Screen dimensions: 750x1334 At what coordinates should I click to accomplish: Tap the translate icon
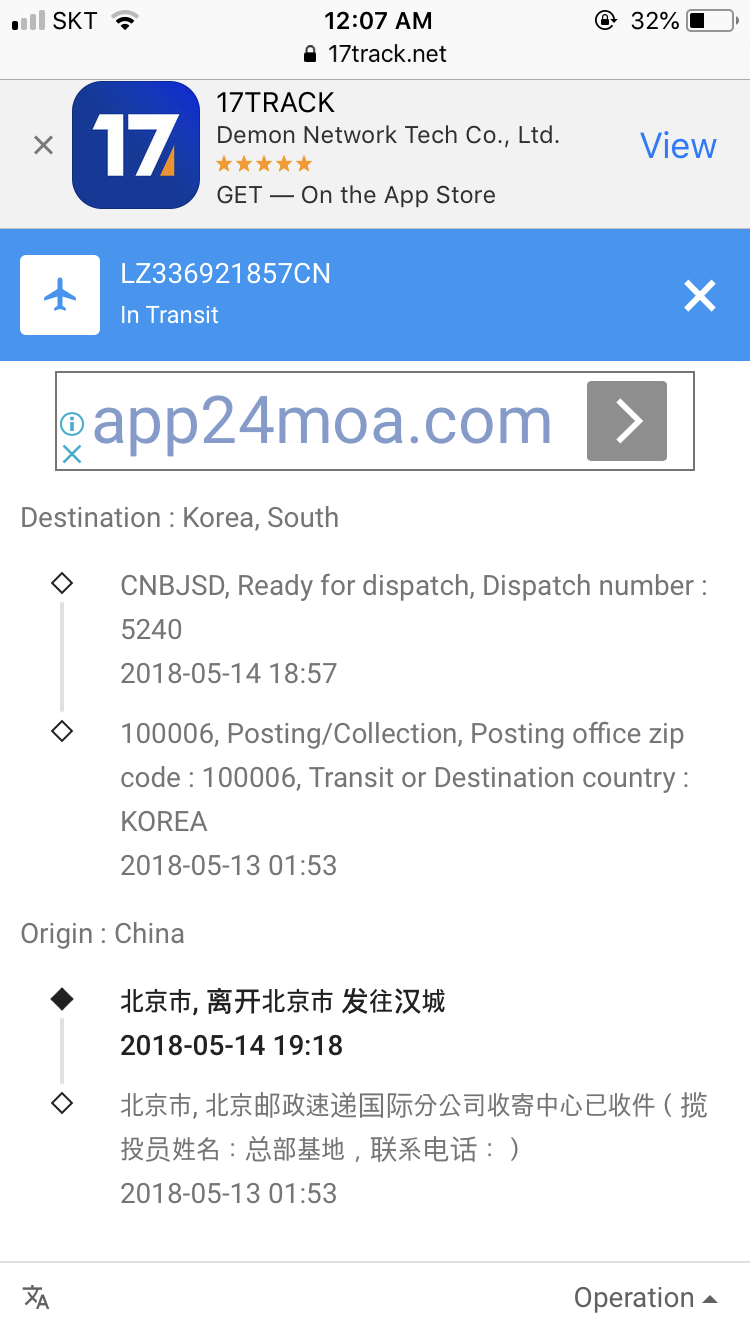[x=37, y=1297]
